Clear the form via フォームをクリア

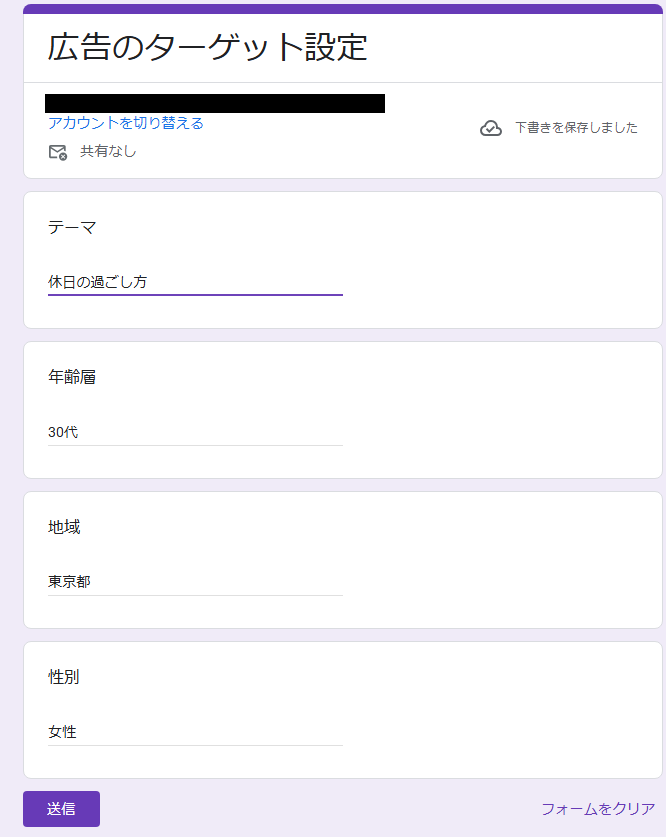tap(598, 809)
